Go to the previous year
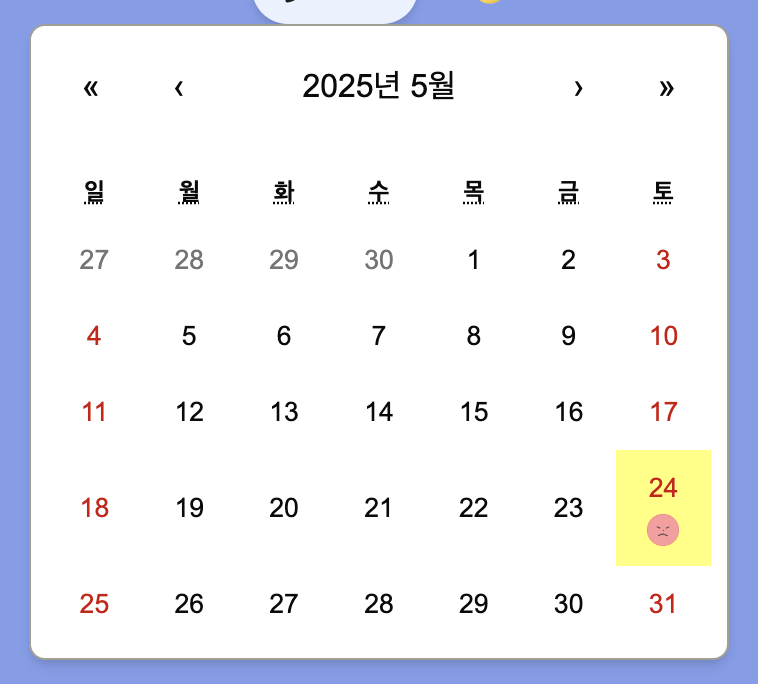 (91, 88)
